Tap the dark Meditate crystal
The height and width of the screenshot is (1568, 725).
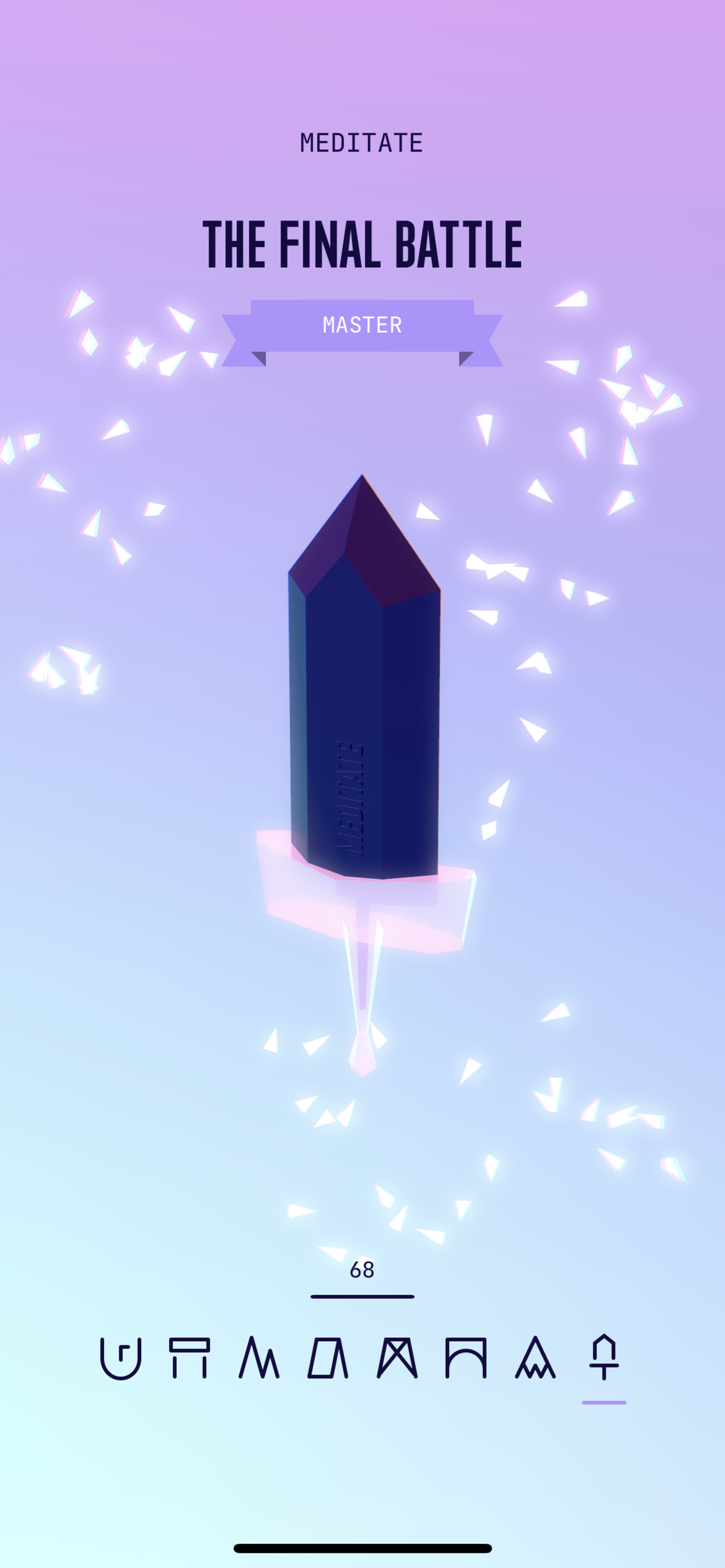[x=364, y=677]
